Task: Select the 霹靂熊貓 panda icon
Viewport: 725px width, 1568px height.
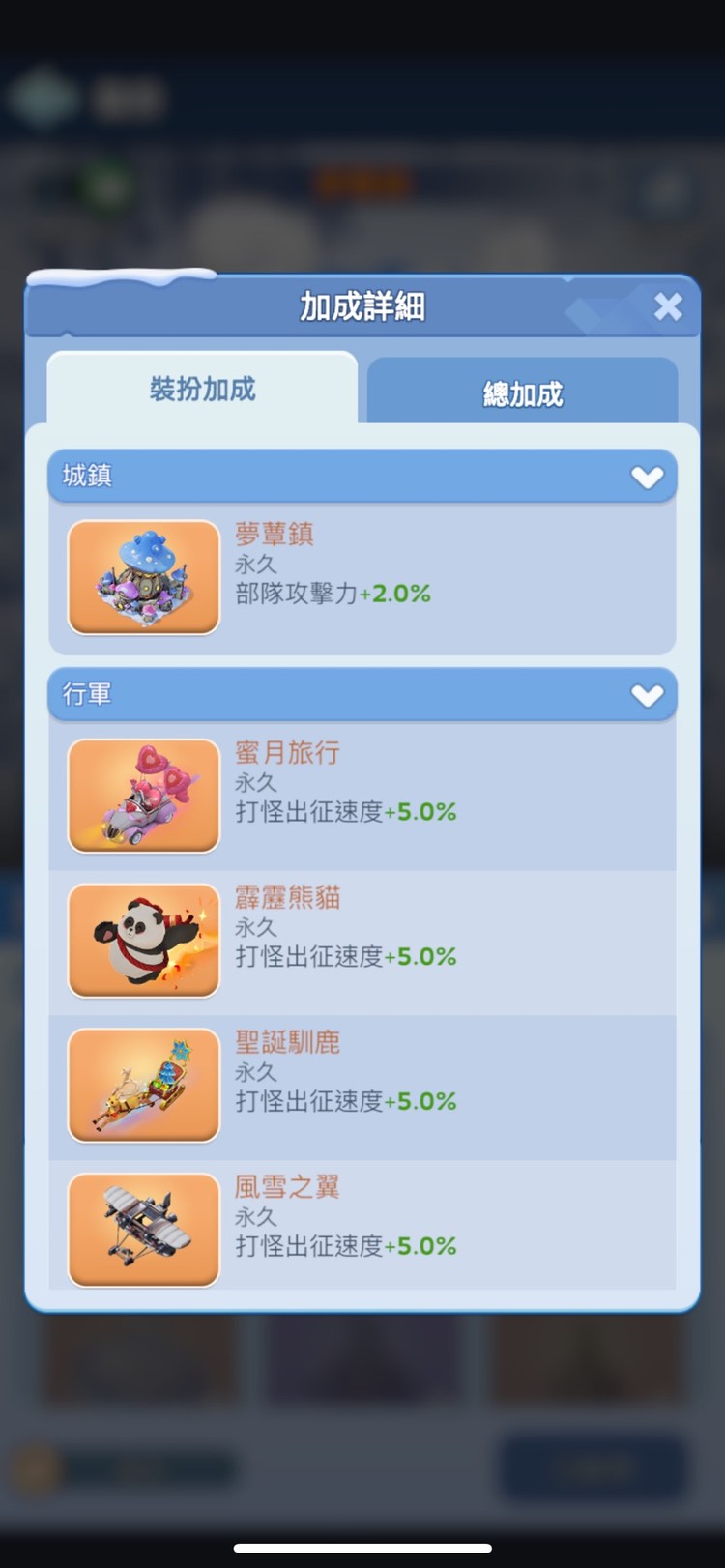Action: coord(142,940)
